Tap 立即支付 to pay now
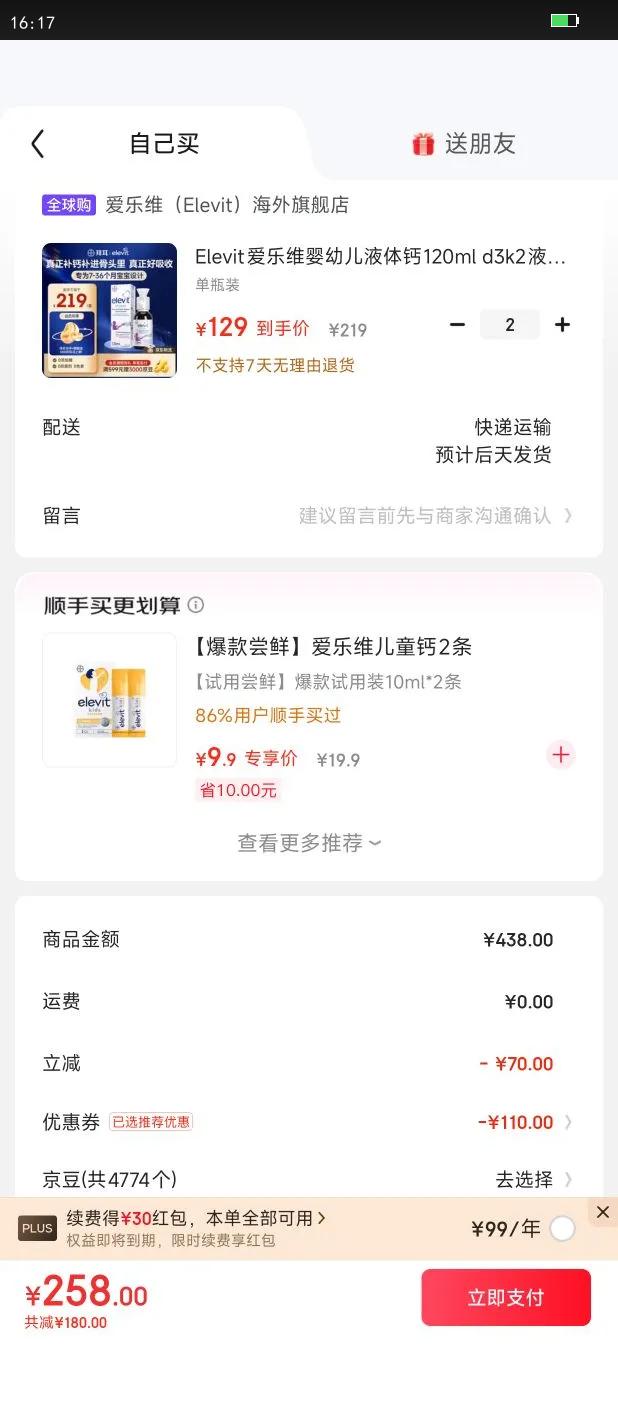 click(x=505, y=1297)
